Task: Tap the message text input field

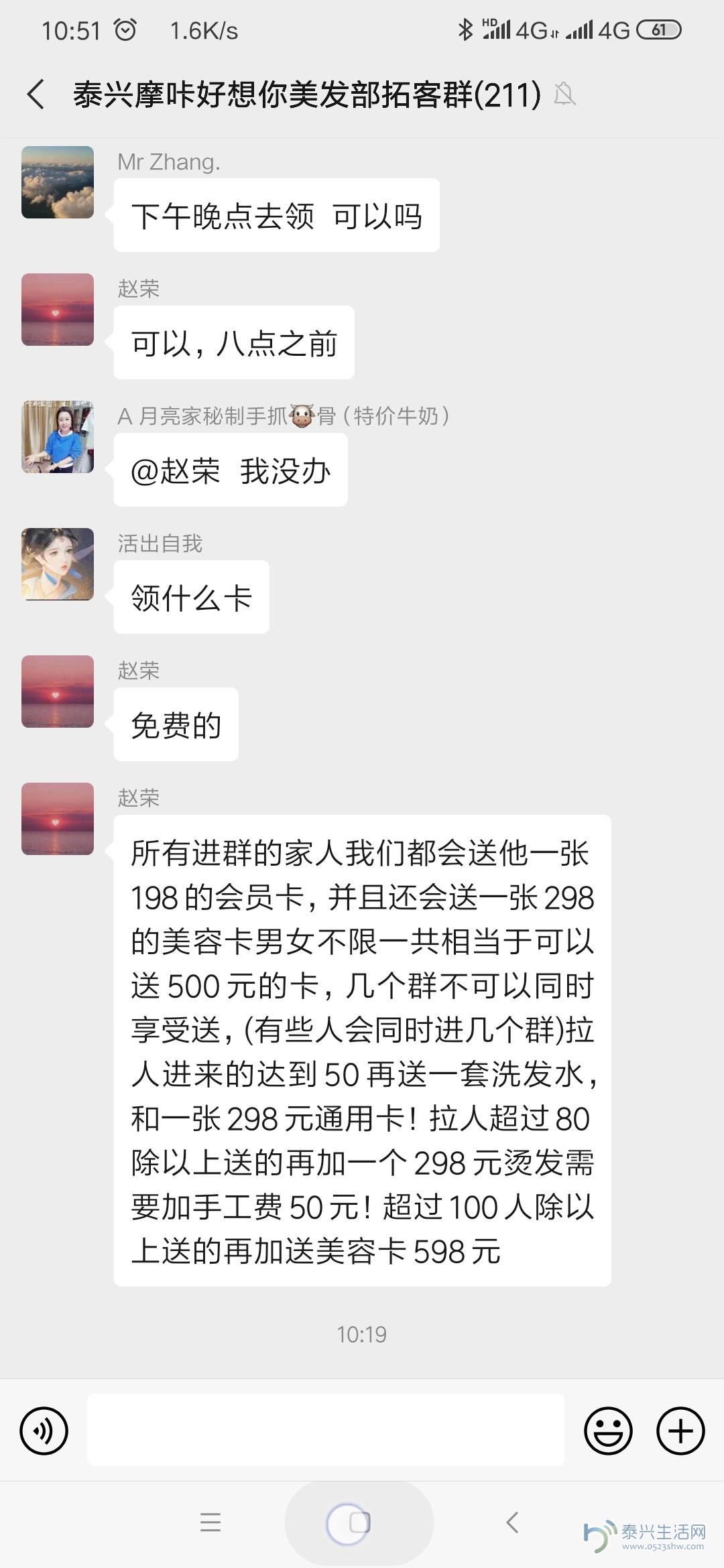Action: pos(325,1430)
